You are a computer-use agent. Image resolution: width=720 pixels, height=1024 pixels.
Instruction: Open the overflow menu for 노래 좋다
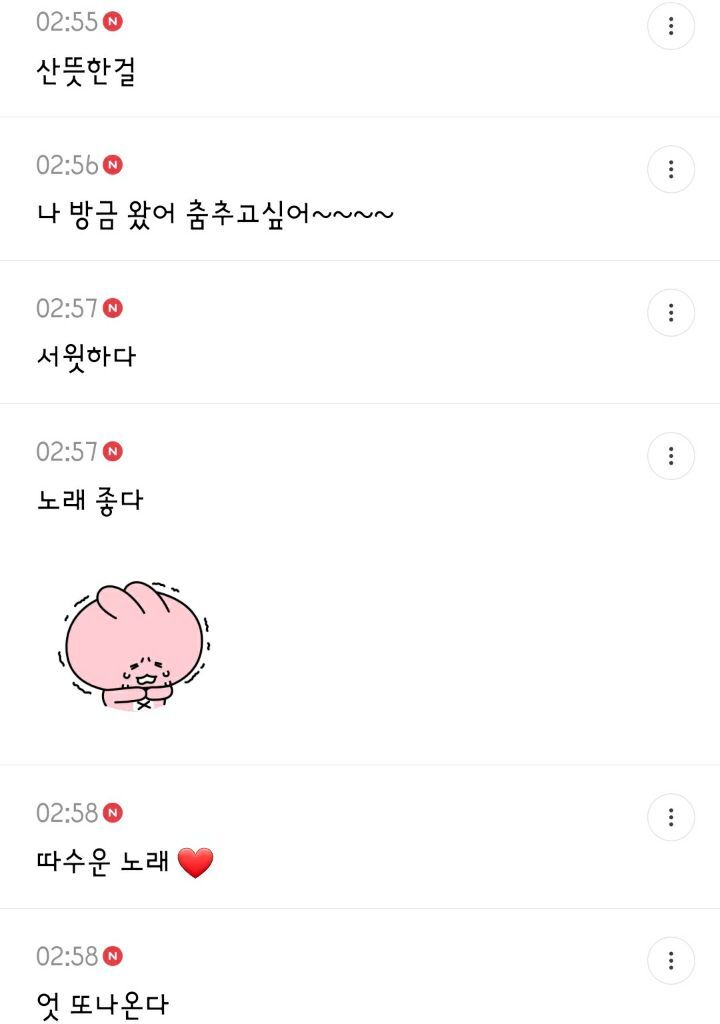[670, 456]
